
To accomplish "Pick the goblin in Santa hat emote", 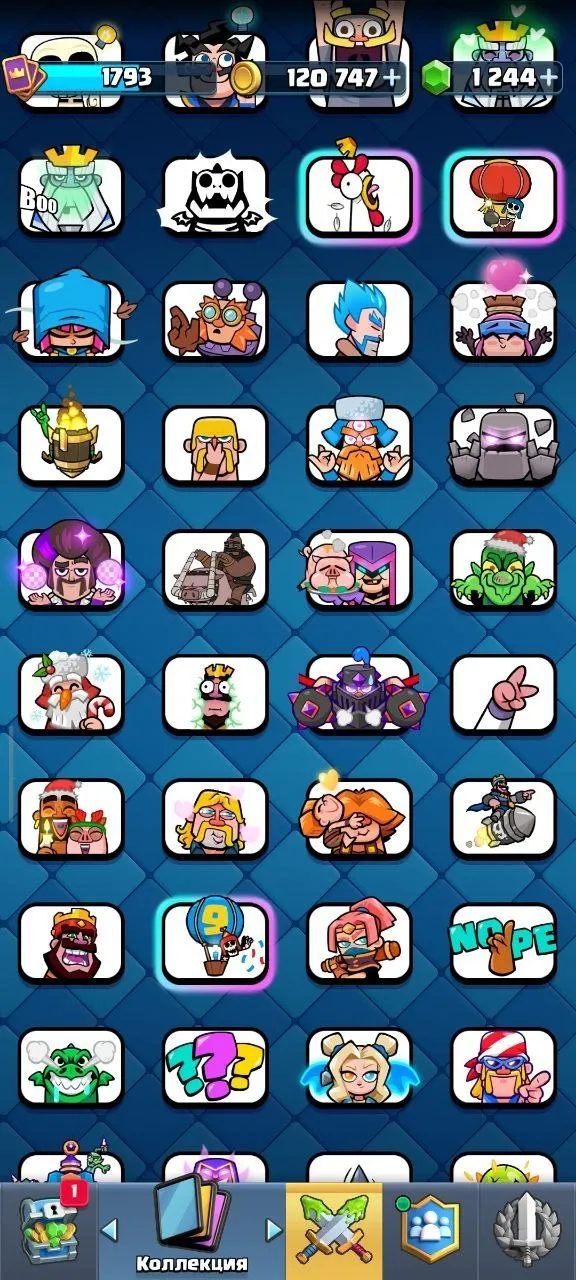I will (503, 568).
